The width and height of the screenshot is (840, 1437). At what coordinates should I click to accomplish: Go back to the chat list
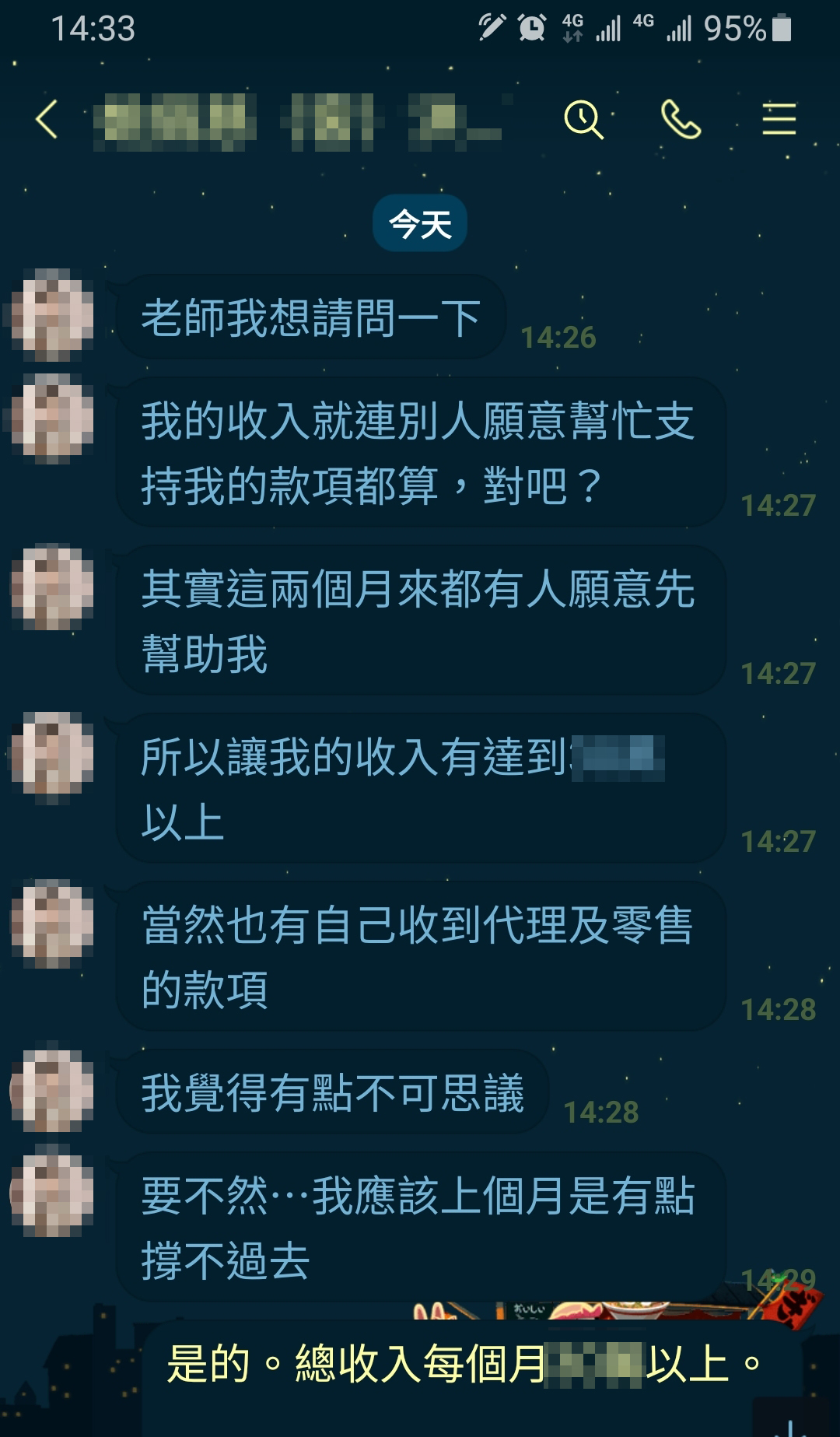pyautogui.click(x=47, y=120)
